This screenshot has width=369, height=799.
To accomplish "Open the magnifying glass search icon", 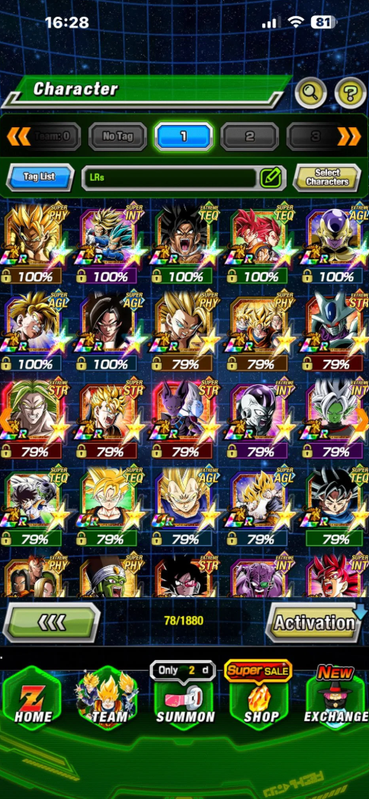I will click(x=311, y=92).
